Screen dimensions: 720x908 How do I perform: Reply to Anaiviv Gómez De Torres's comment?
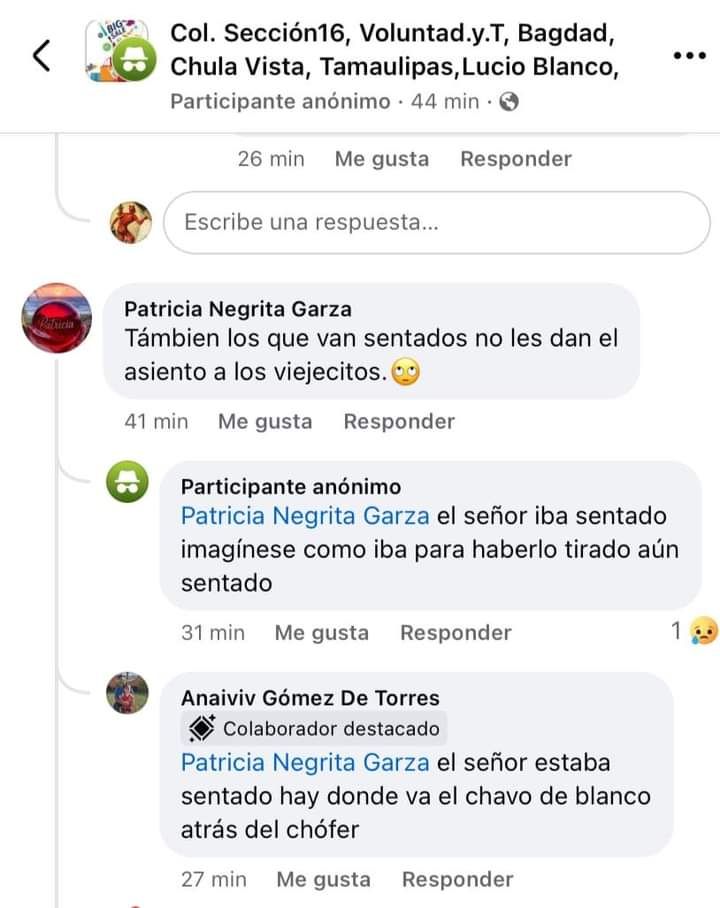pyautogui.click(x=457, y=880)
